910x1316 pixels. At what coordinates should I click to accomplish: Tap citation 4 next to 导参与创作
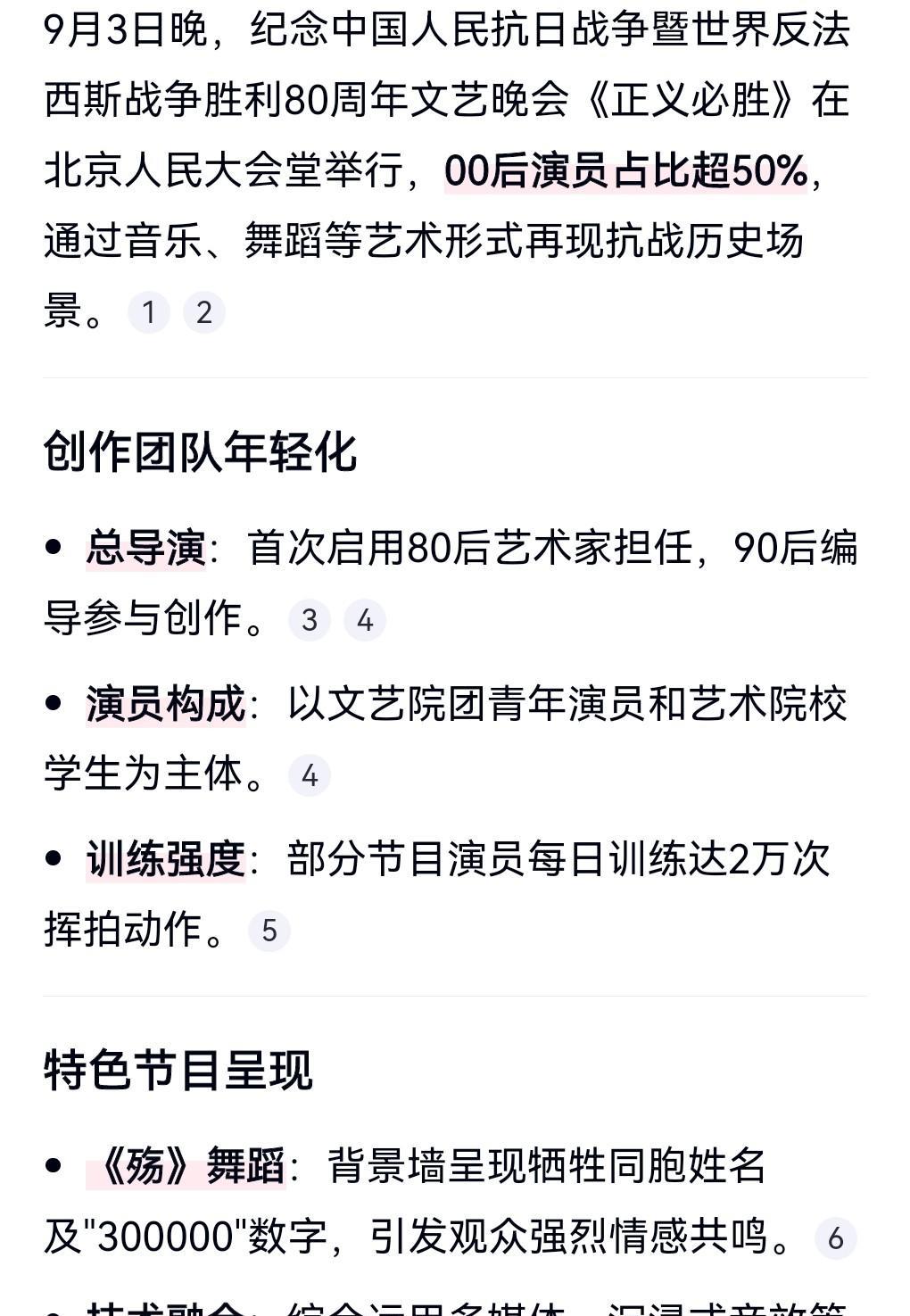pyautogui.click(x=365, y=620)
